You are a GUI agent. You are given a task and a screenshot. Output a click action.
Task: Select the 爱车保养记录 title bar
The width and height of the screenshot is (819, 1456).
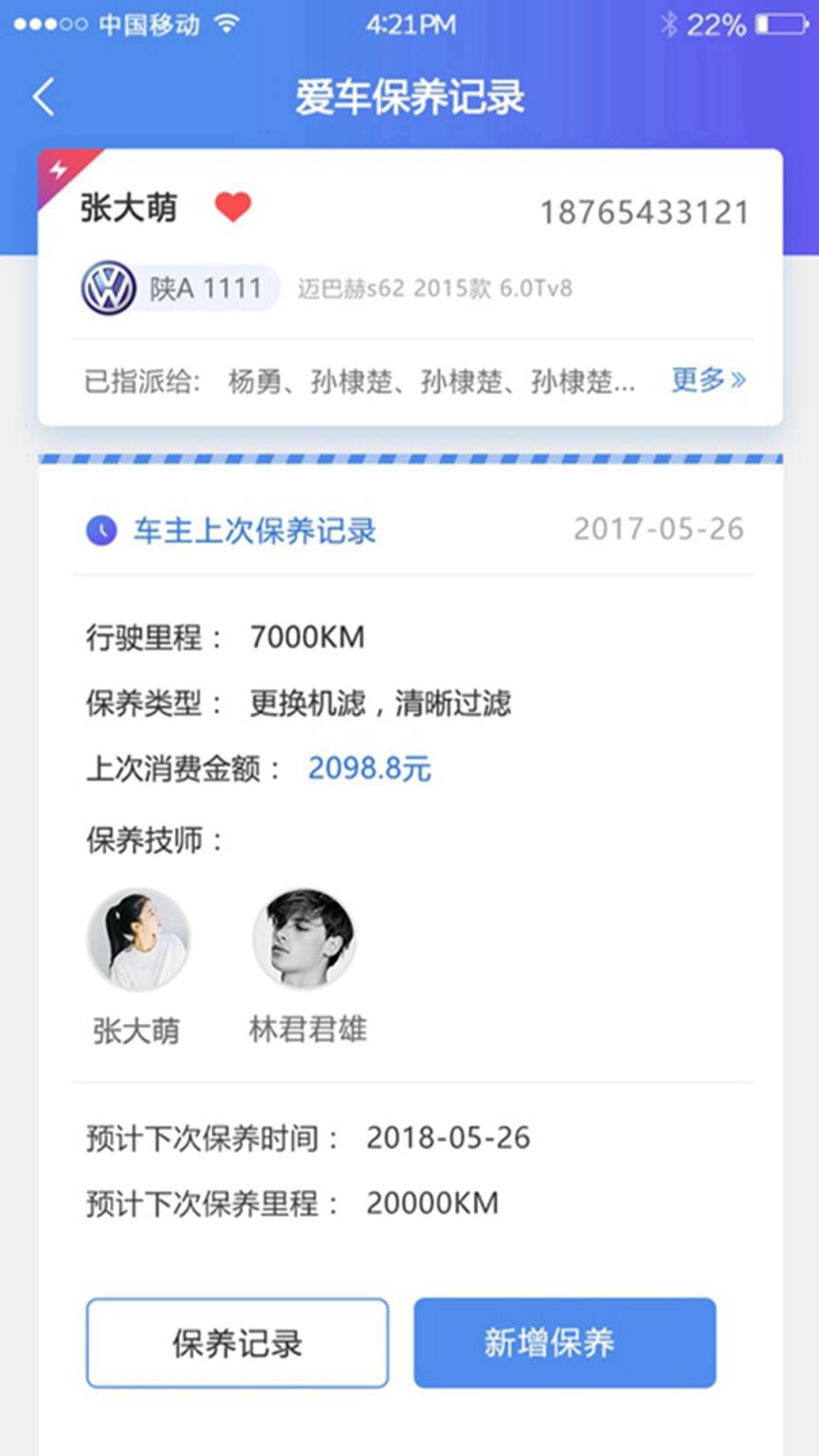tap(409, 96)
